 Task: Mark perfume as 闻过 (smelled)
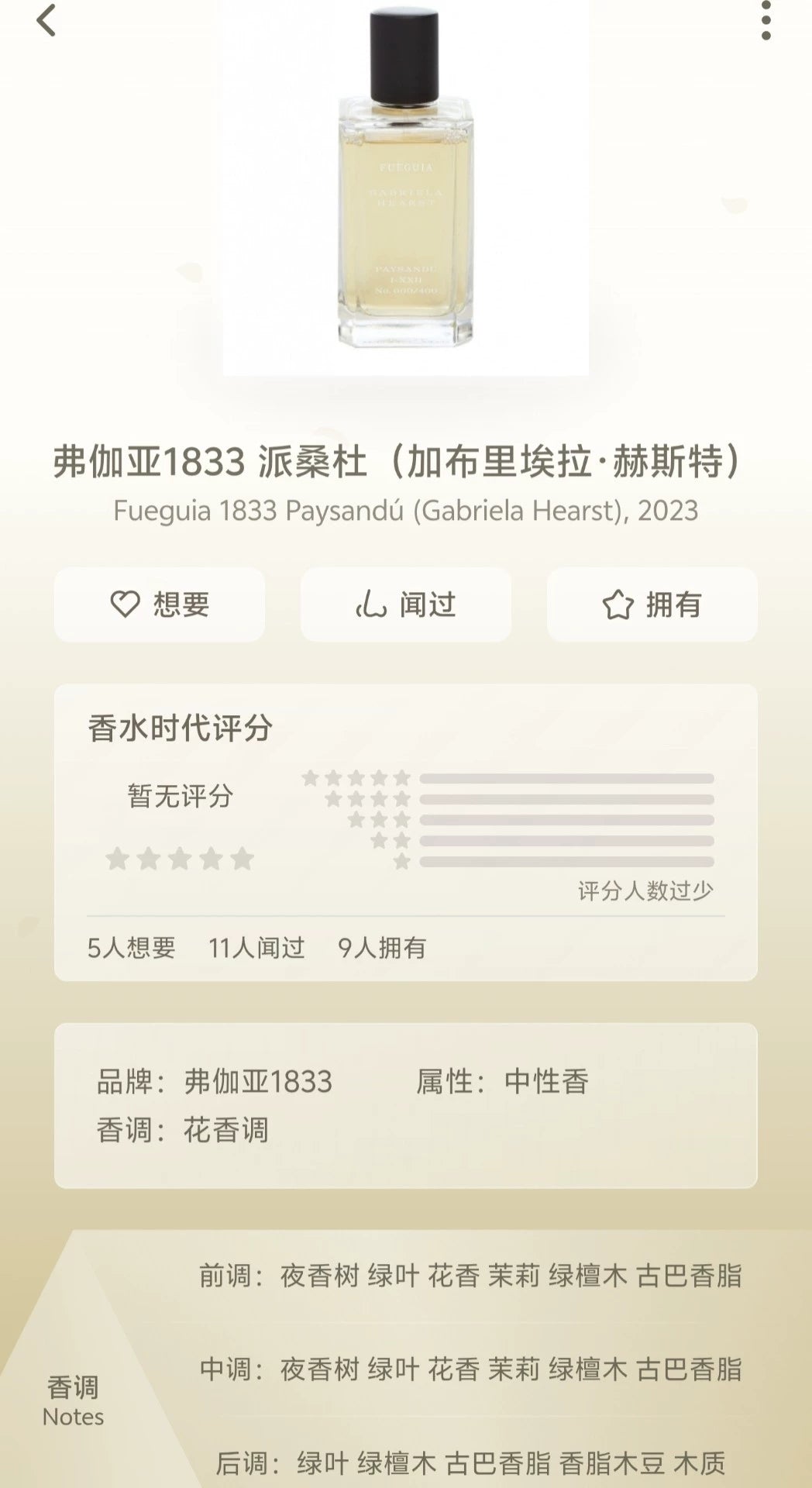coord(406,604)
